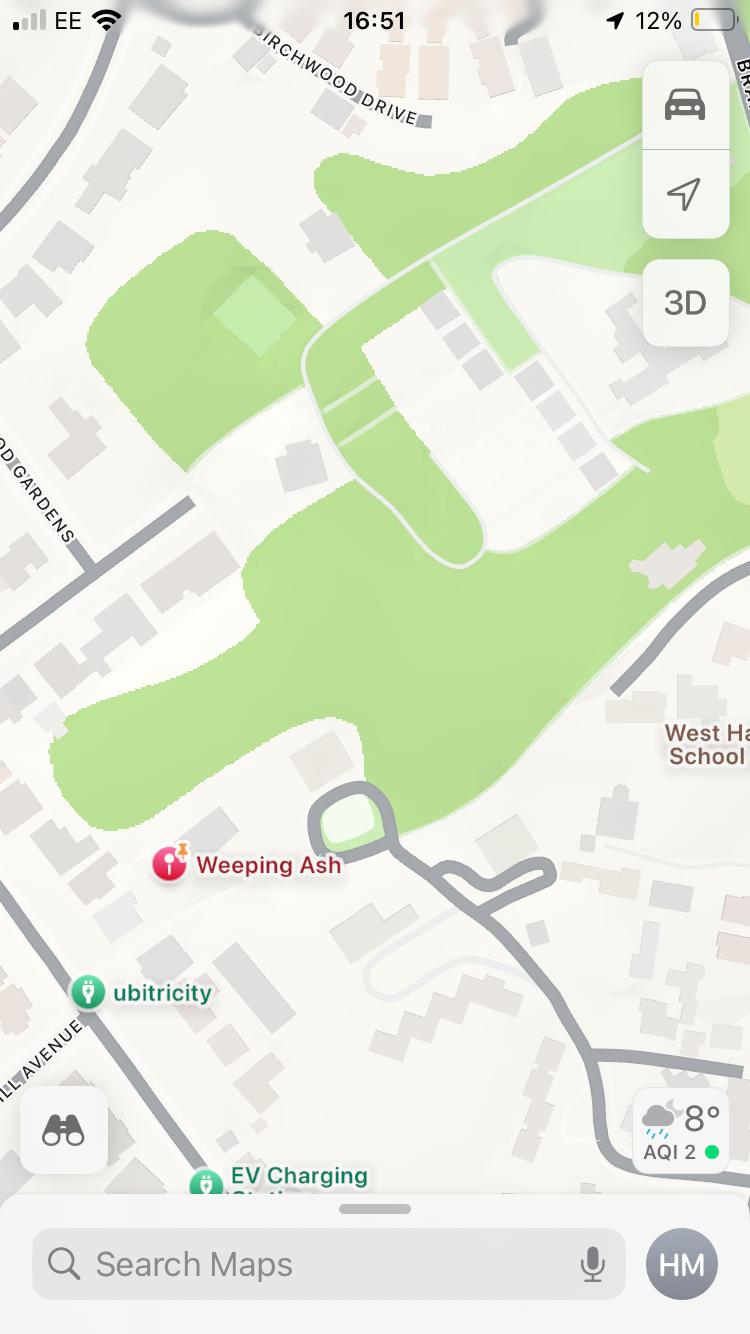Open the HM profile avatar
Screen dimensions: 750x1334
[682, 1264]
